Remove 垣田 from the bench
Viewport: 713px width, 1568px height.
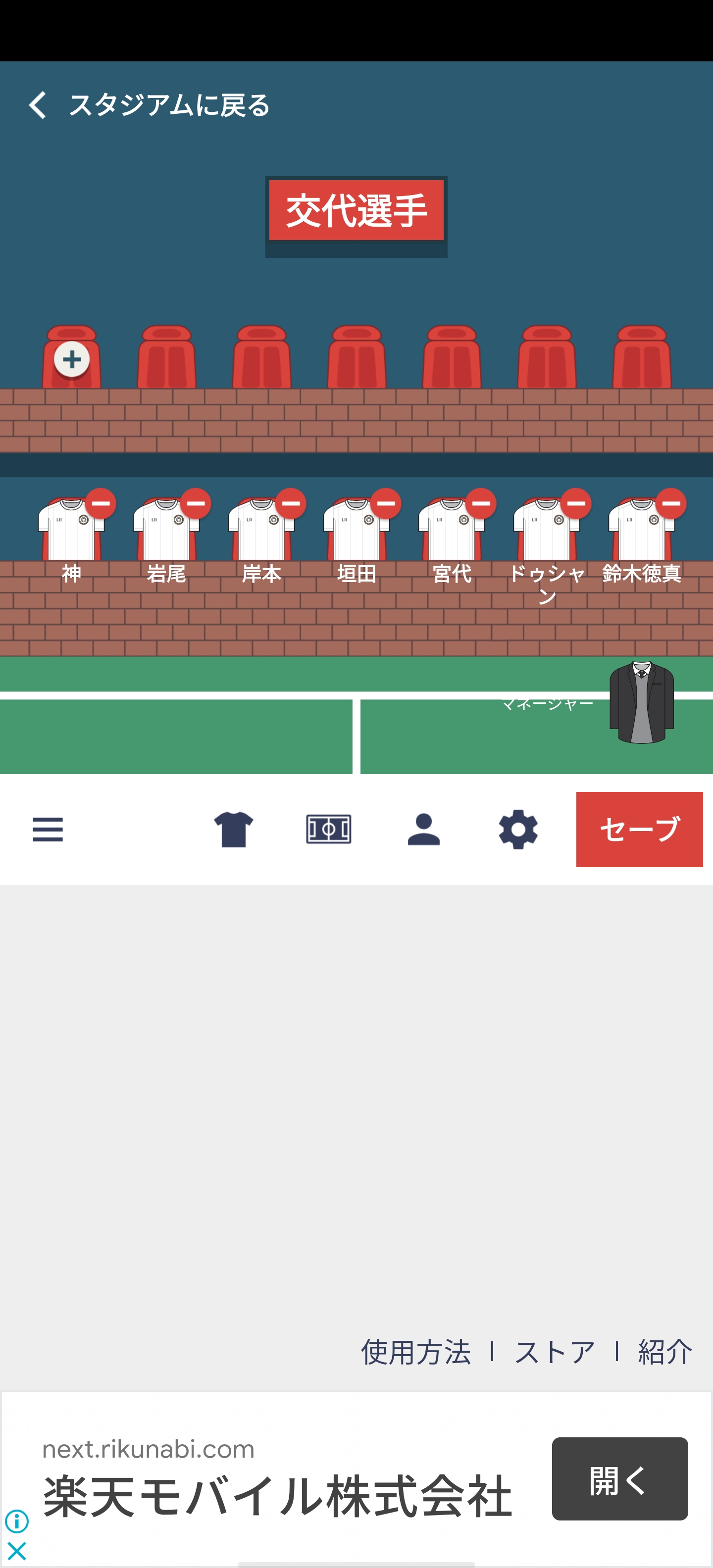[x=385, y=503]
